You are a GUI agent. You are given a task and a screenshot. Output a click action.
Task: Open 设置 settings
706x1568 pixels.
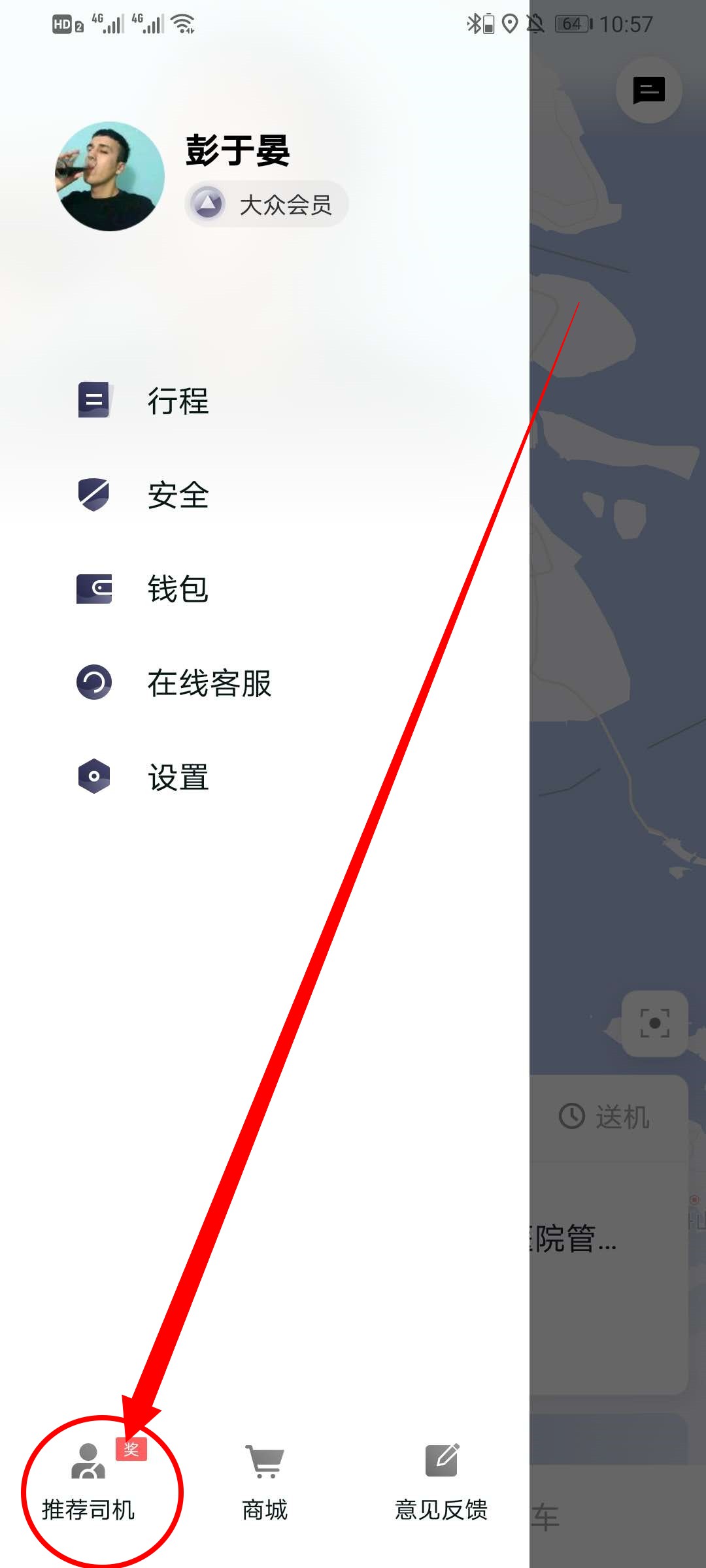coord(176,777)
